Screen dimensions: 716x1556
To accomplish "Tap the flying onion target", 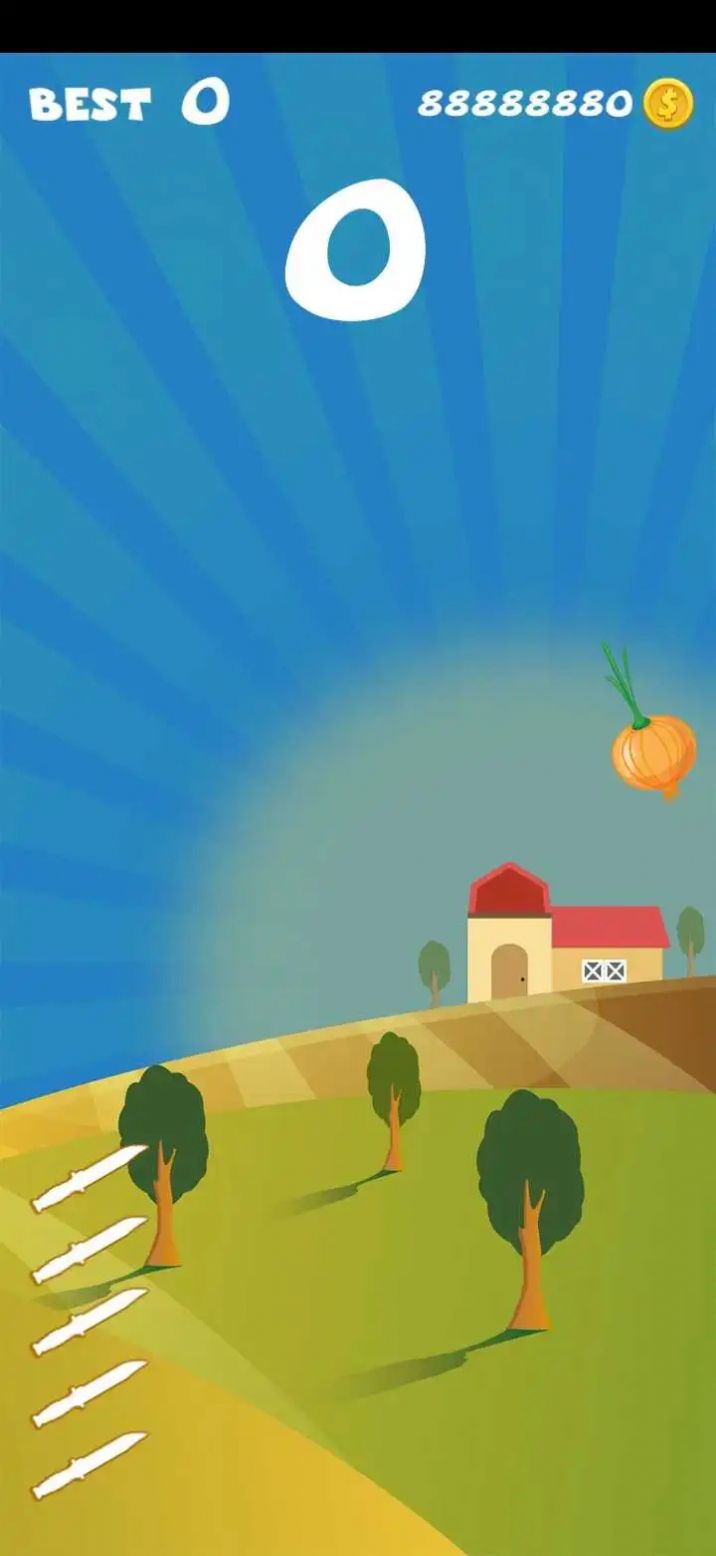I will 654,753.
